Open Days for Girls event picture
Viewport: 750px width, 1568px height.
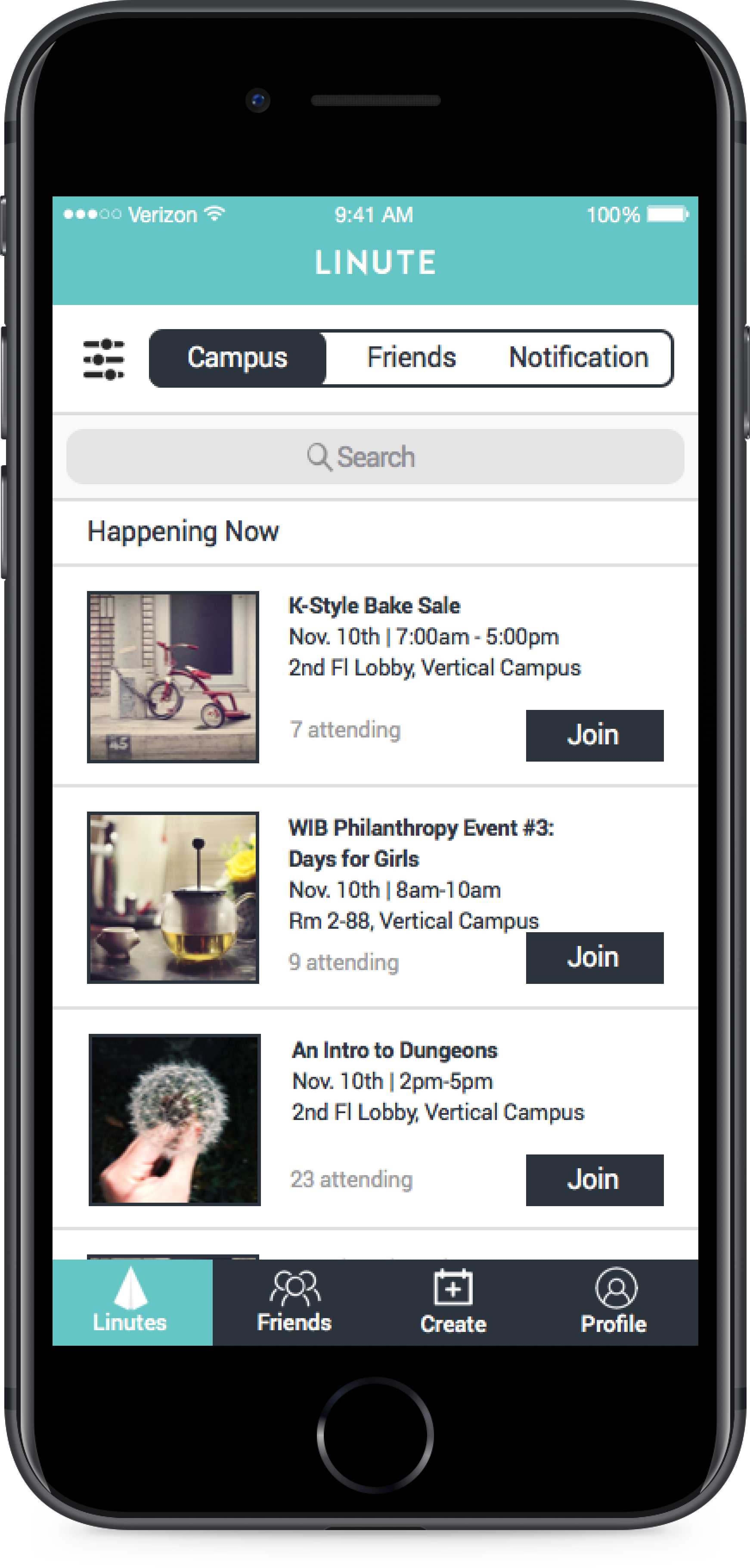pos(173,897)
